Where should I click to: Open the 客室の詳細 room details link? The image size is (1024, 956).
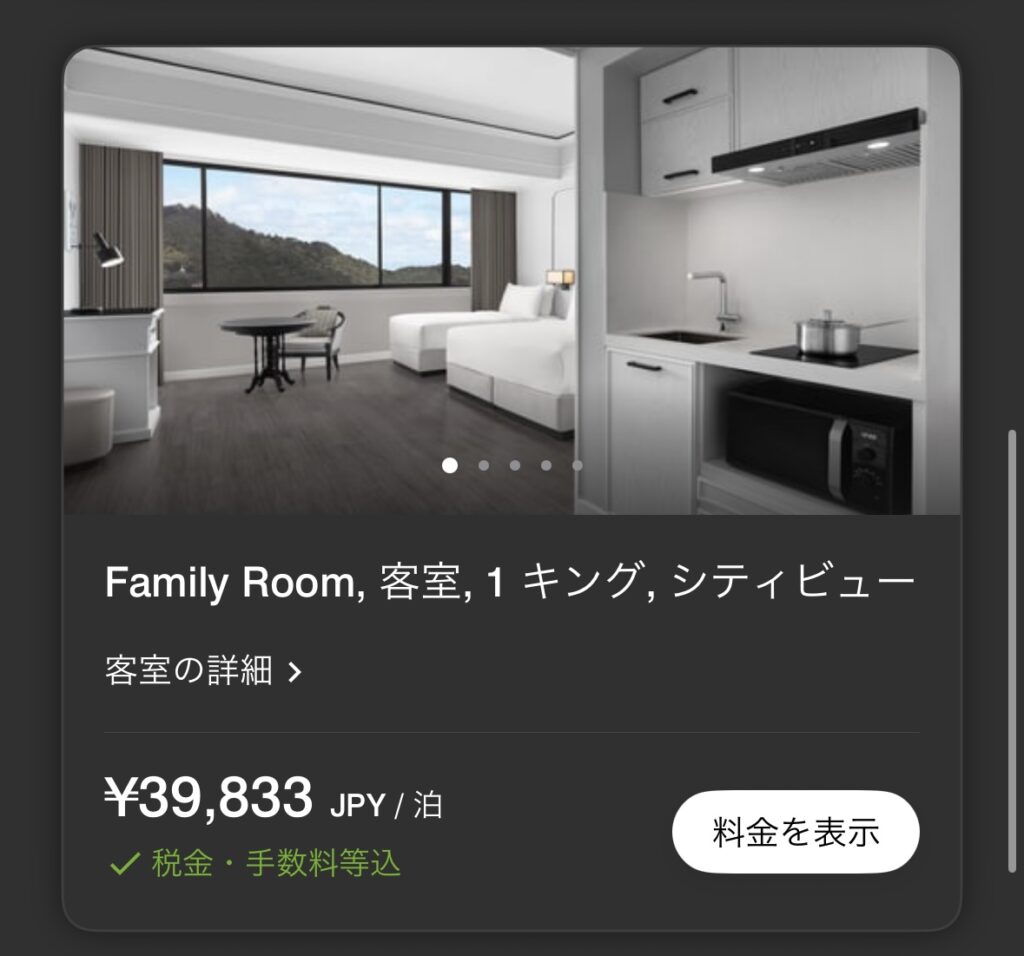click(203, 671)
